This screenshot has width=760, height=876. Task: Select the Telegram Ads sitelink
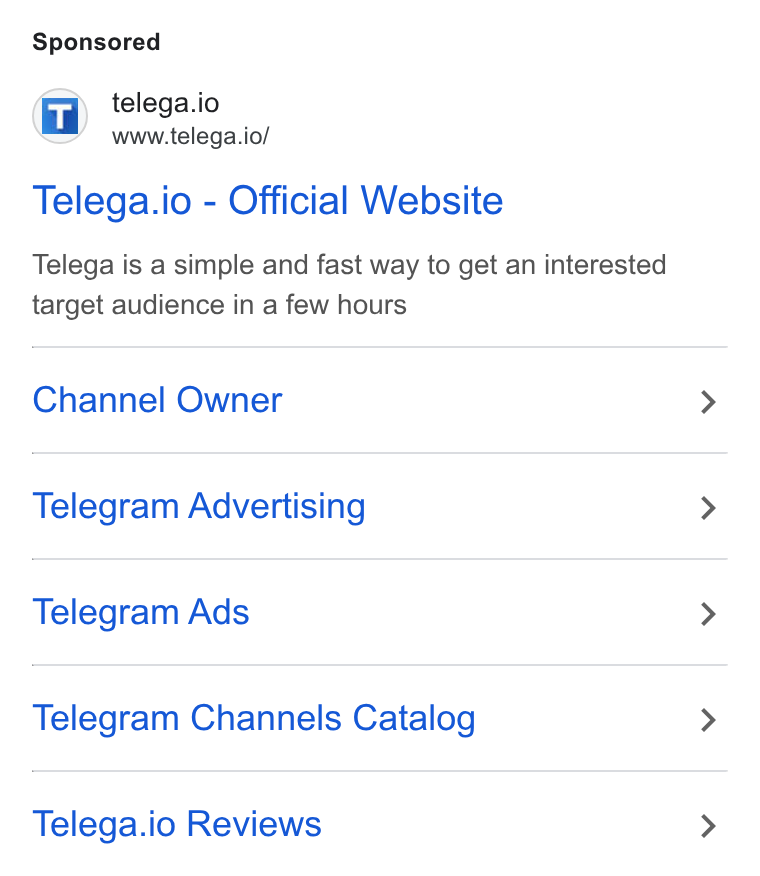(x=380, y=612)
